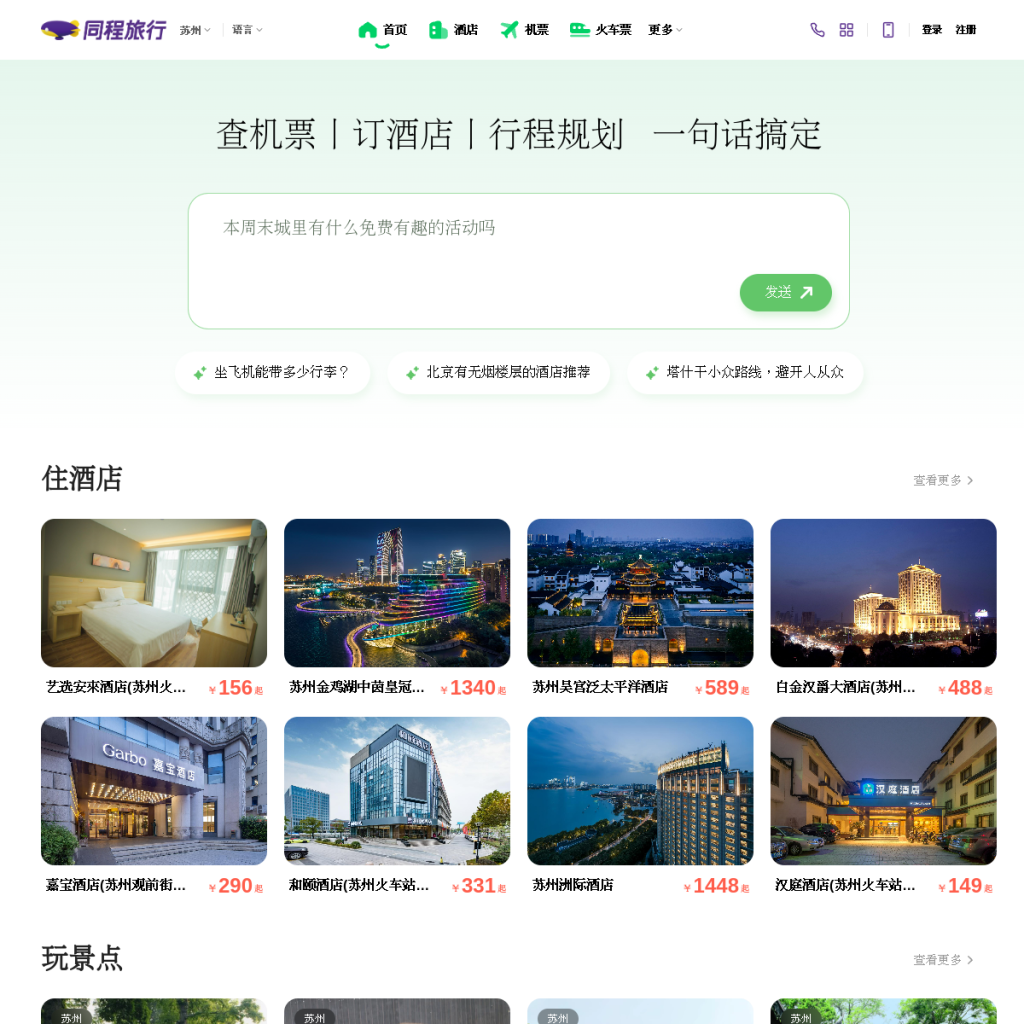Expand the 更多 menu
1024x1024 pixels.
click(x=665, y=30)
